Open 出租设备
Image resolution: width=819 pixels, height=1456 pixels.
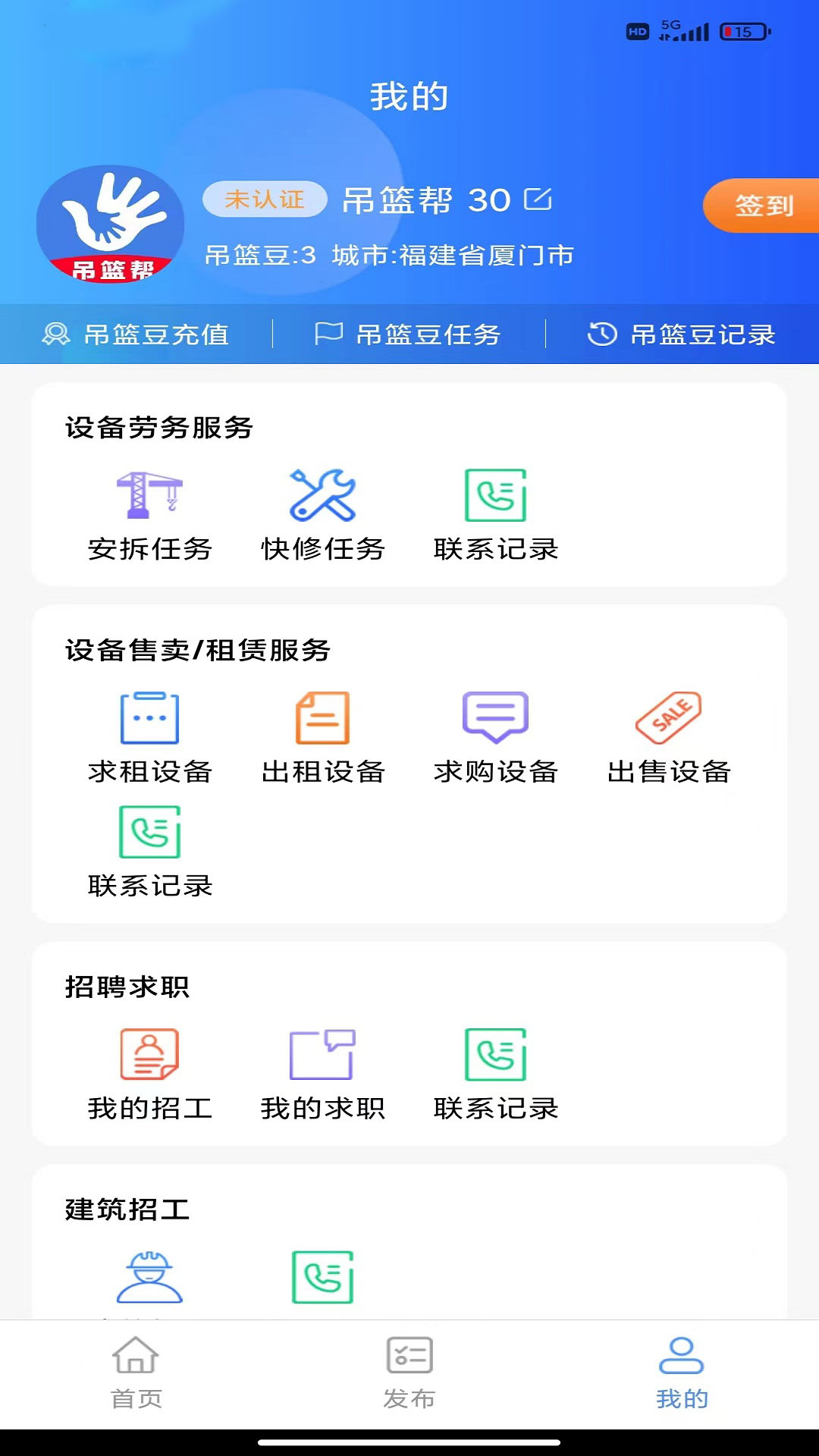point(323,737)
